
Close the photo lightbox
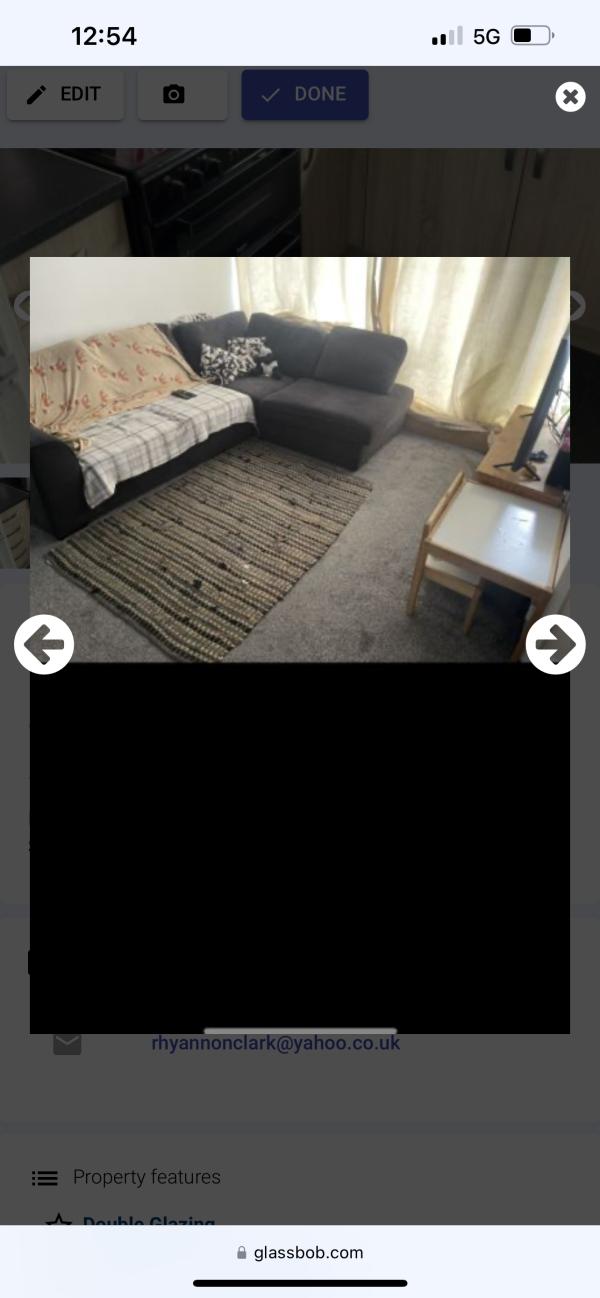coord(570,96)
